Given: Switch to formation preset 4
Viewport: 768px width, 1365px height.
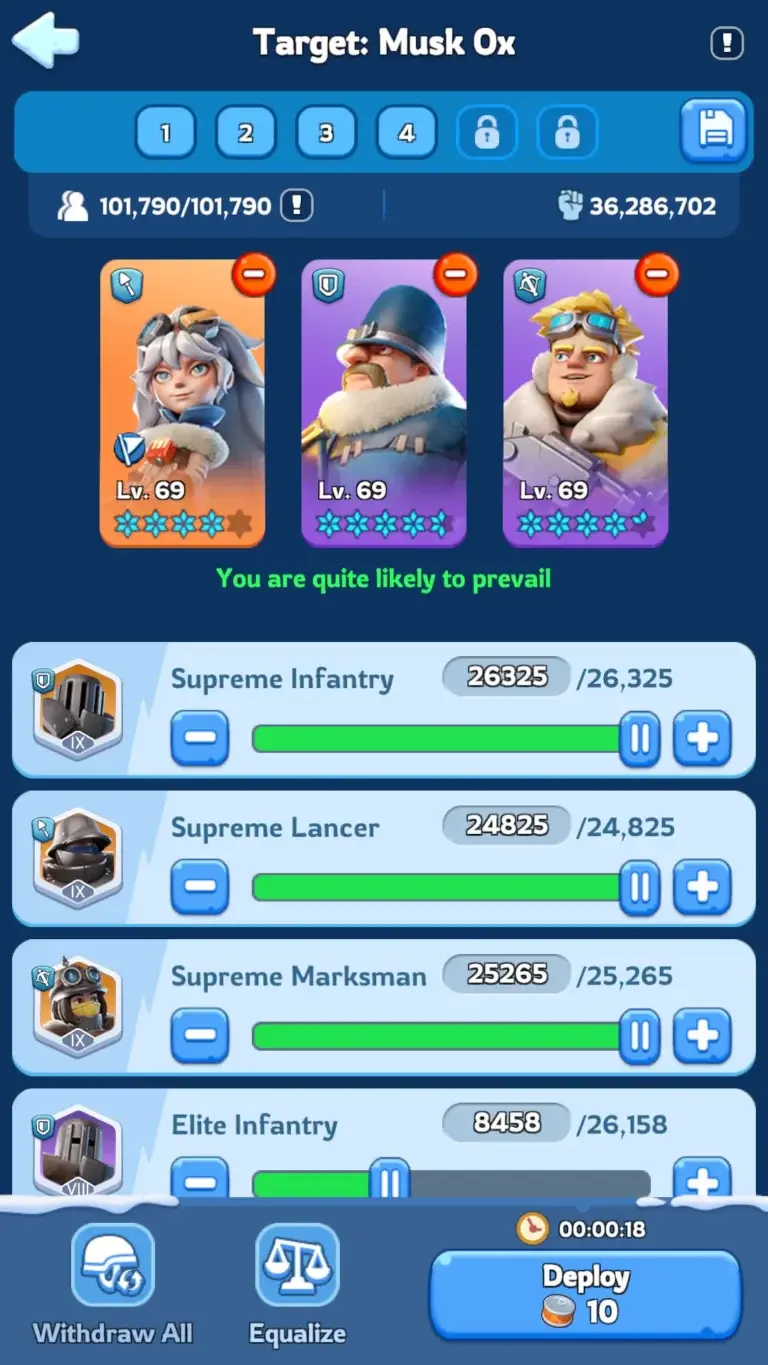Looking at the screenshot, I should click(x=406, y=133).
